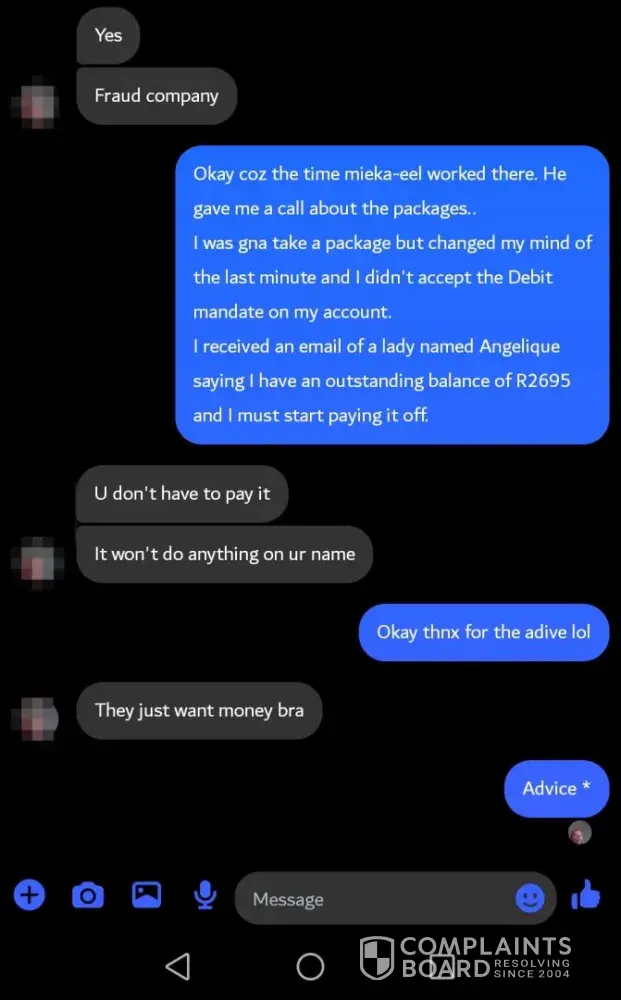Open the camera to take a photo
This screenshot has width=621, height=1000.
[x=88, y=895]
